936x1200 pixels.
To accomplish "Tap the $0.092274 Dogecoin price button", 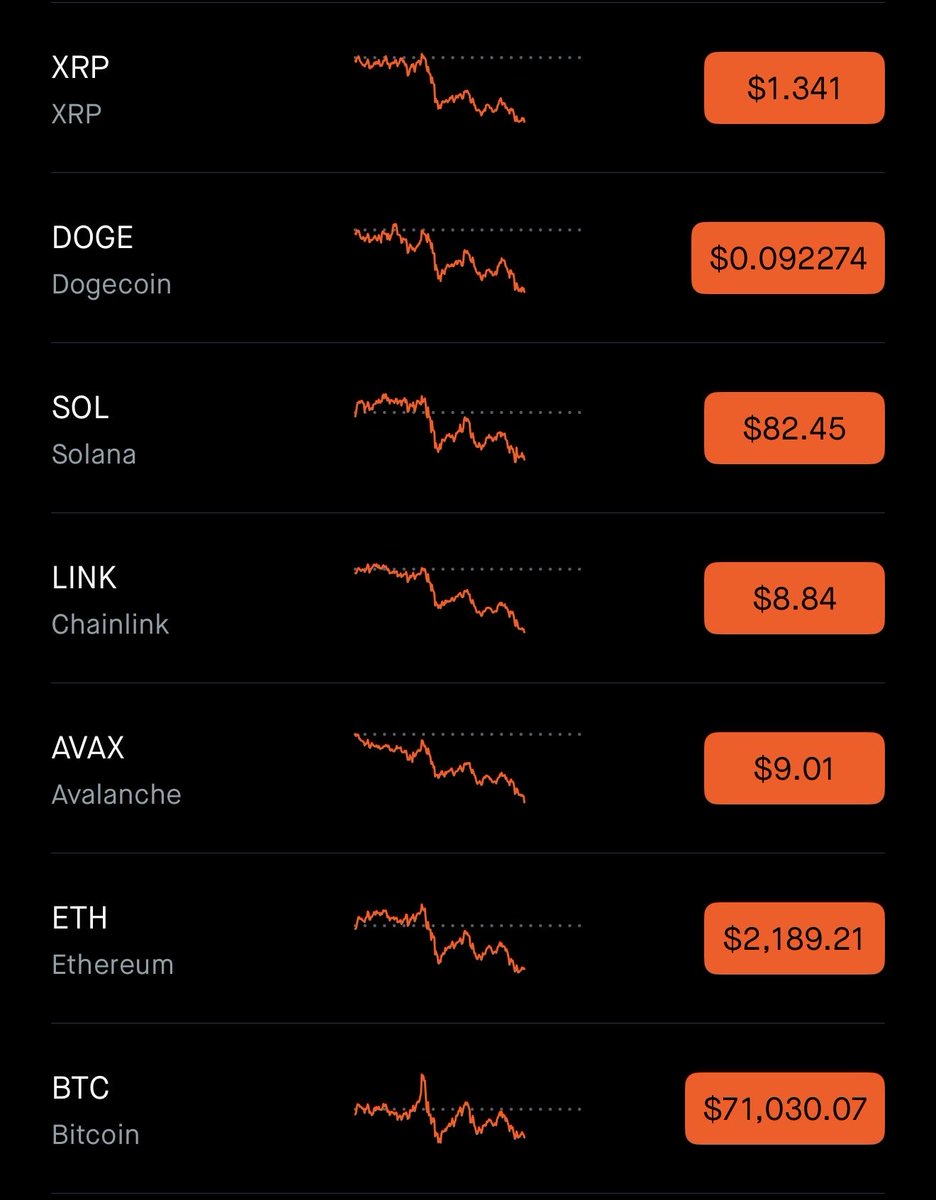I will point(788,258).
